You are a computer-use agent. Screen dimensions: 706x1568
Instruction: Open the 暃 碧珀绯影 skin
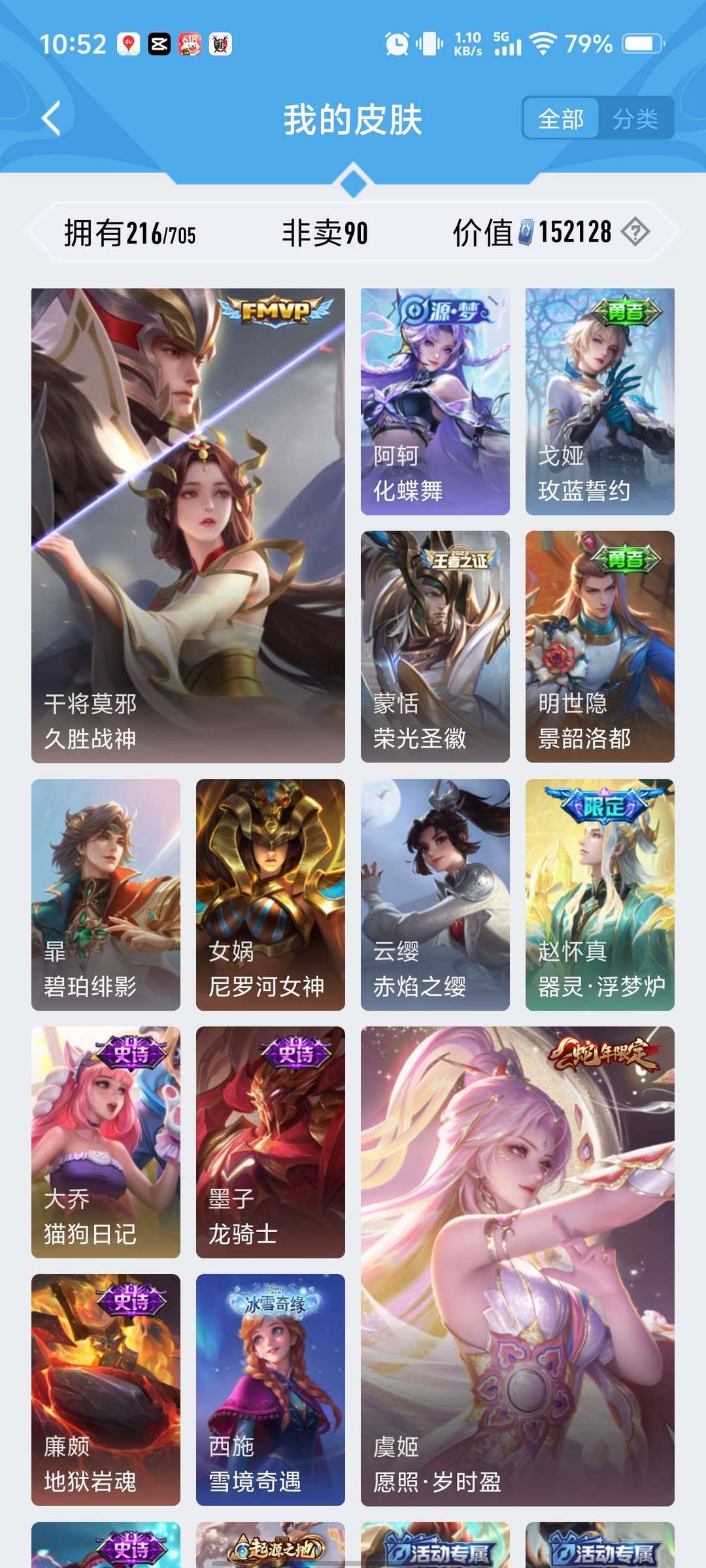(x=106, y=894)
